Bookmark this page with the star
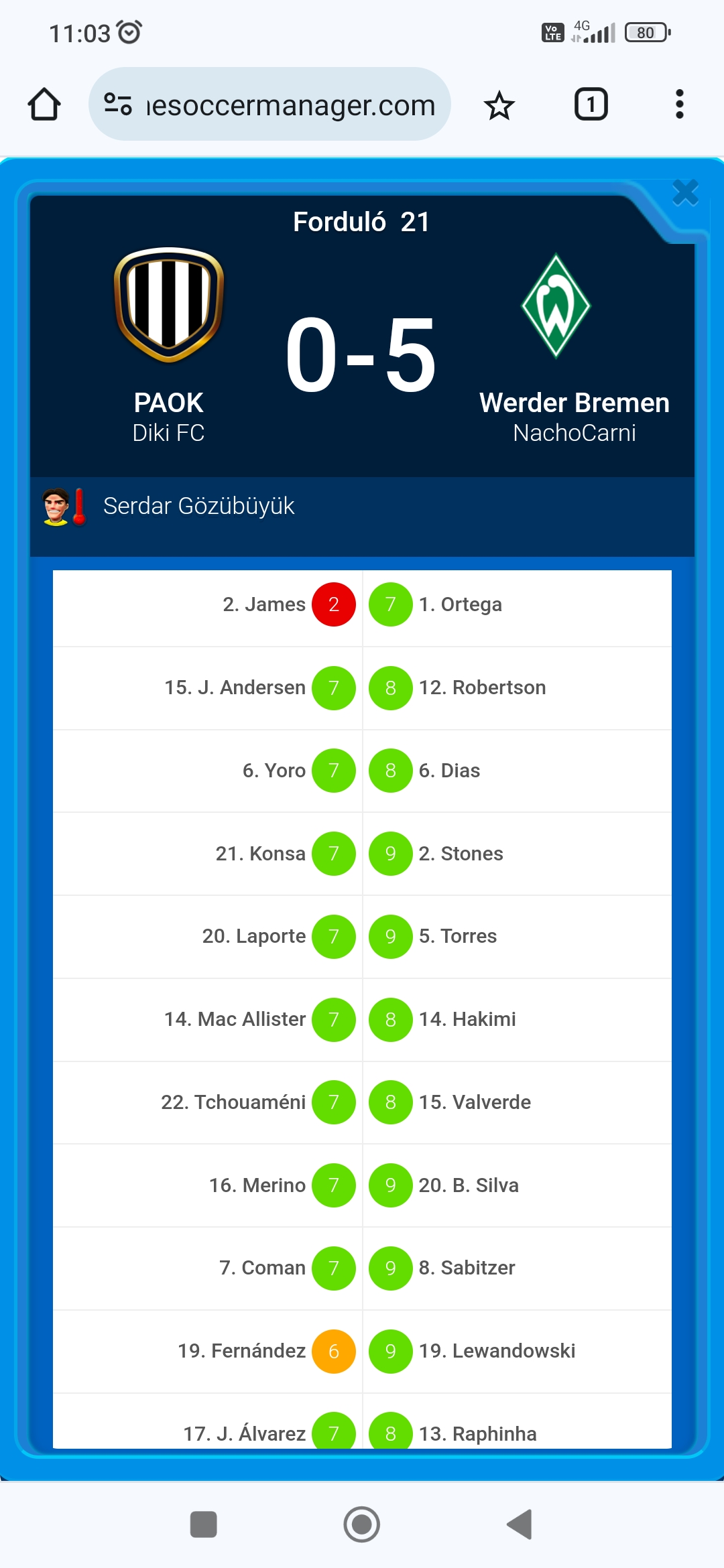The width and height of the screenshot is (724, 1568). (499, 105)
